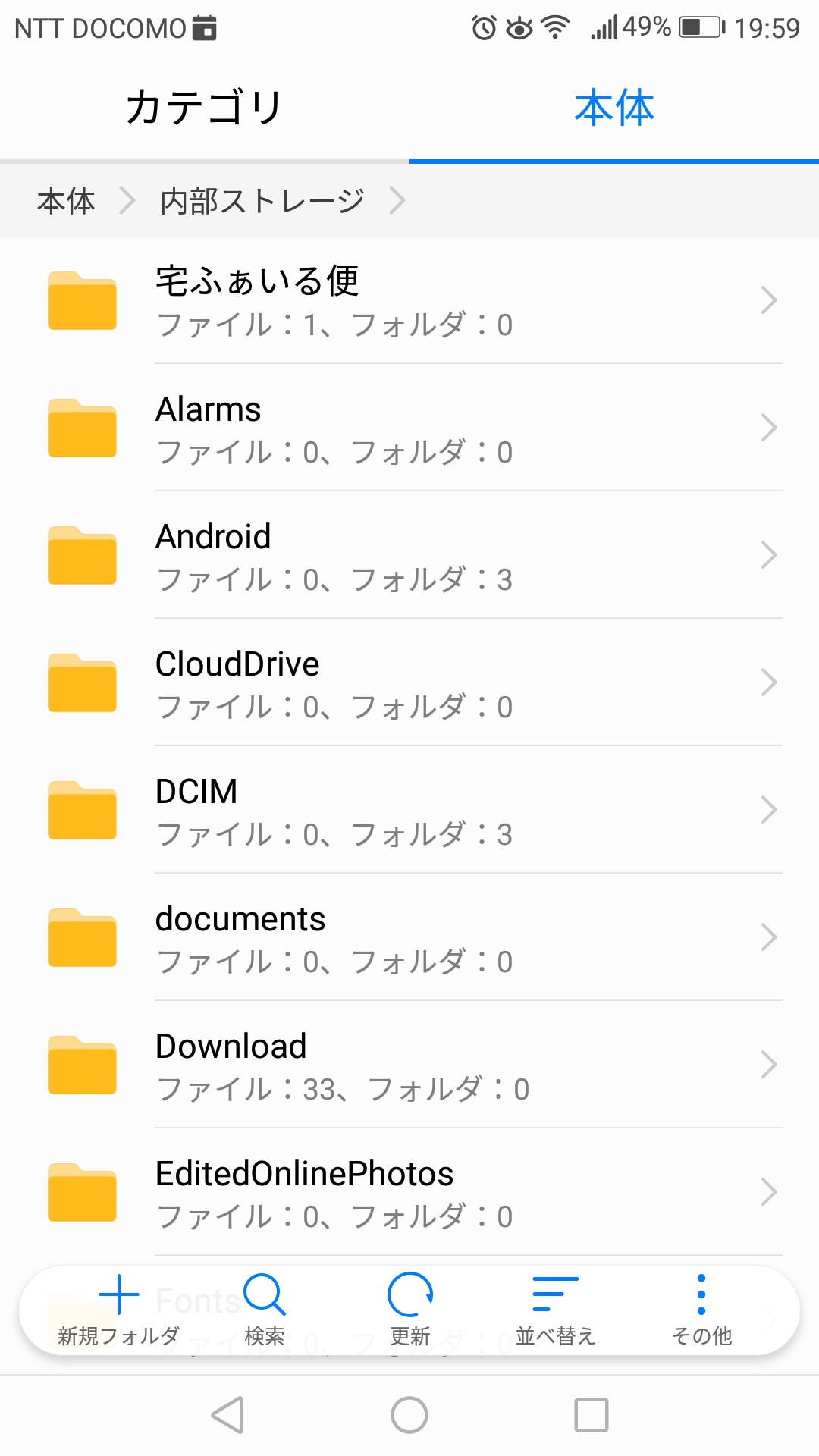Go to 本体 in the breadcrumb path
This screenshot has width=819, height=1456.
click(x=66, y=202)
